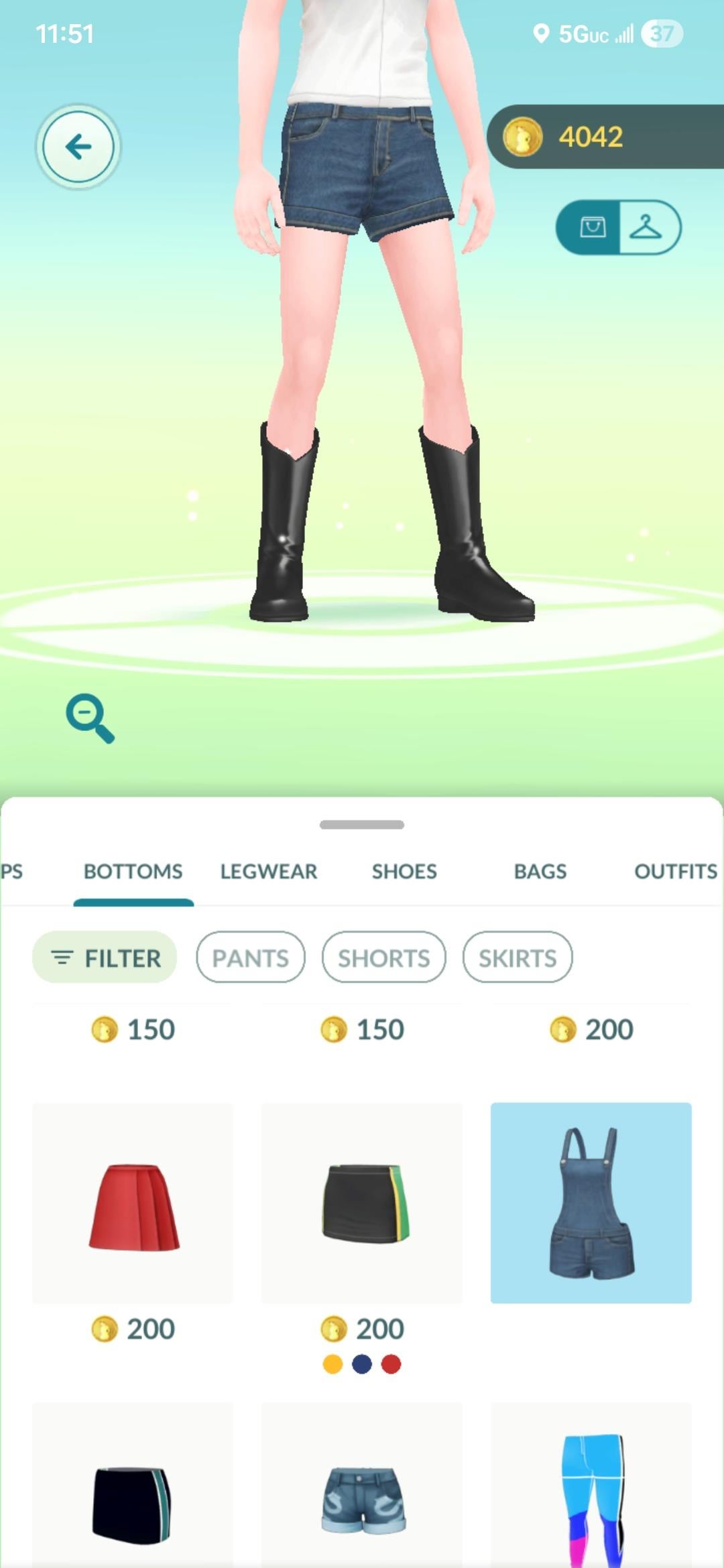This screenshot has height=1568, width=724.
Task: Open the Outfits tab
Action: (674, 871)
